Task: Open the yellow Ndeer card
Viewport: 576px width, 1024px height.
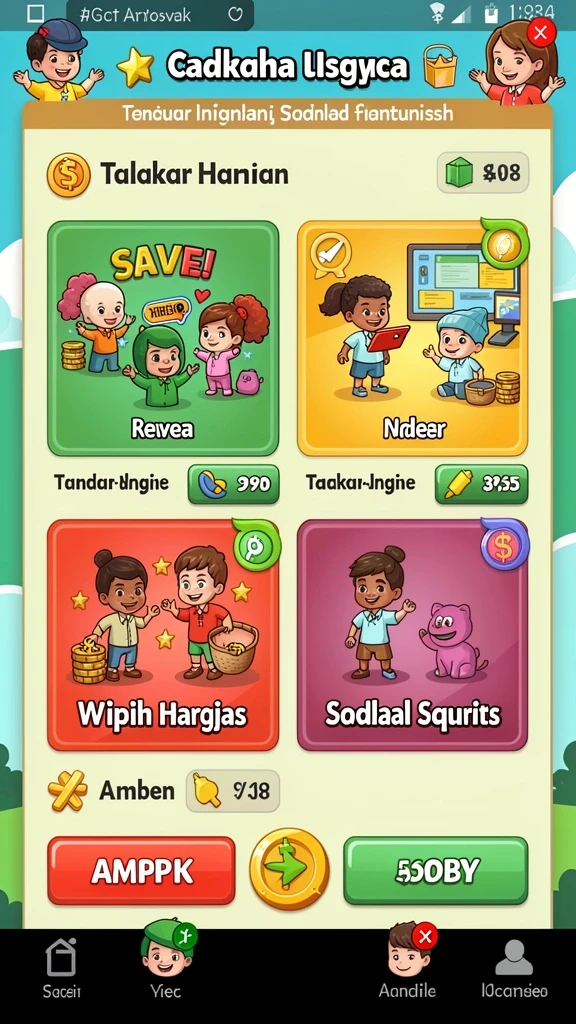Action: (x=412, y=338)
